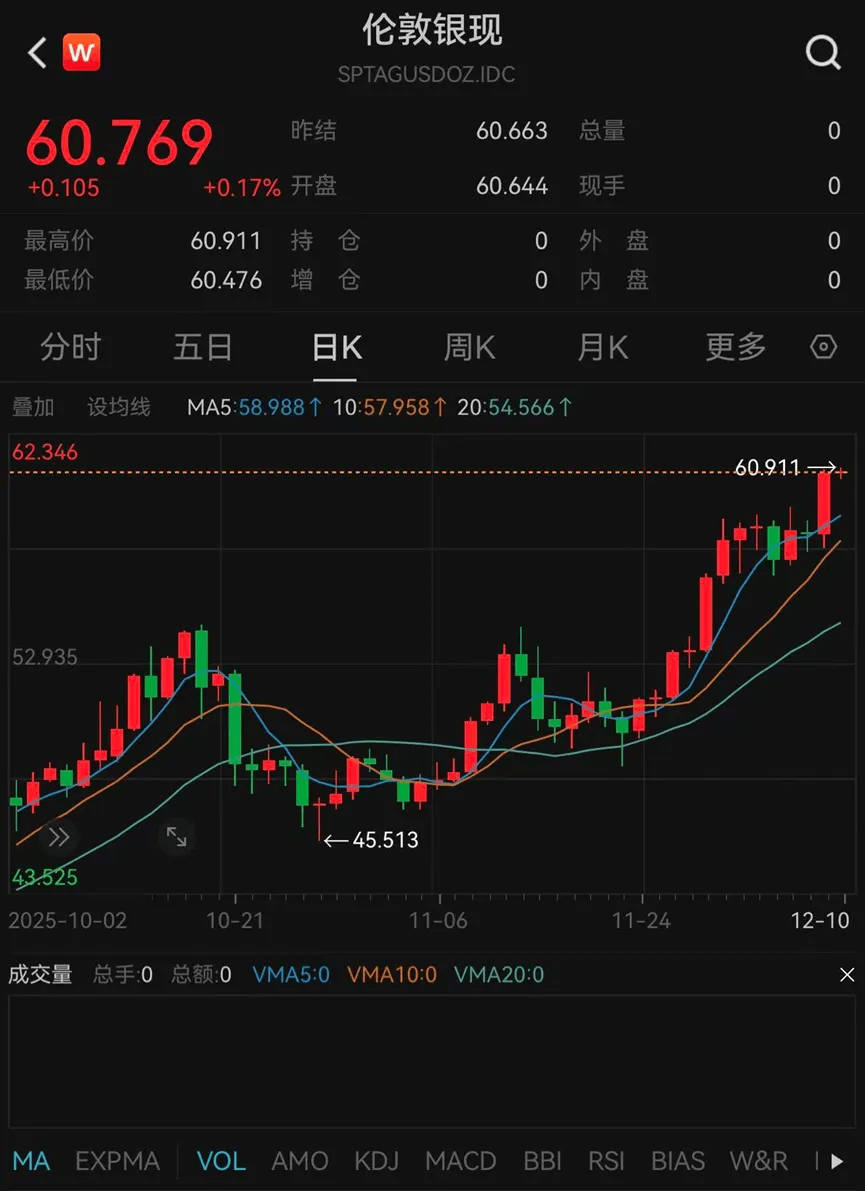This screenshot has width=865, height=1191.
Task: Select the MA indicator
Action: pos(31,1161)
